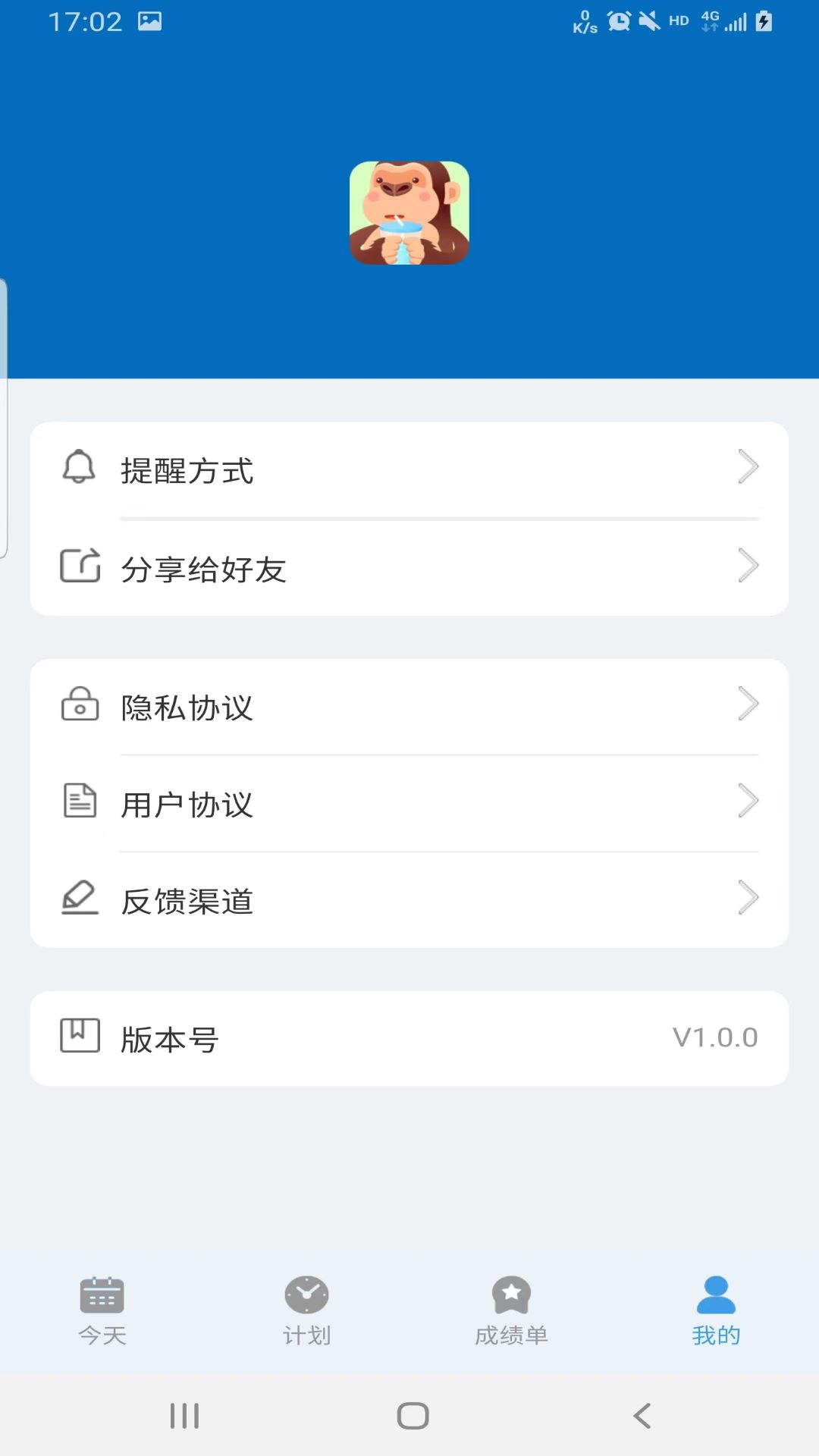Click the share icon next to 分享给好友
Viewport: 819px width, 1456px height.
[79, 566]
